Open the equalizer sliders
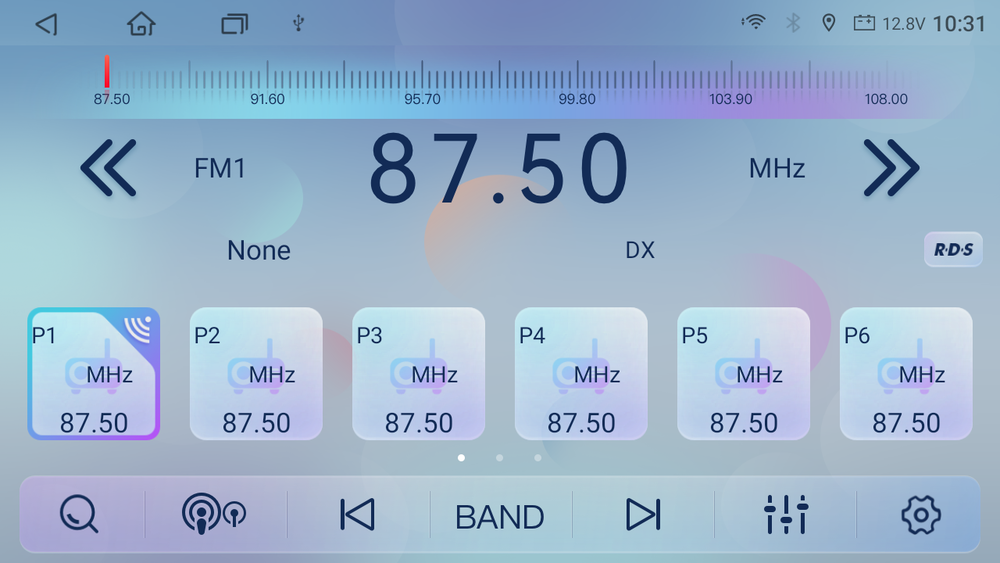The height and width of the screenshot is (563, 1000). click(x=786, y=514)
